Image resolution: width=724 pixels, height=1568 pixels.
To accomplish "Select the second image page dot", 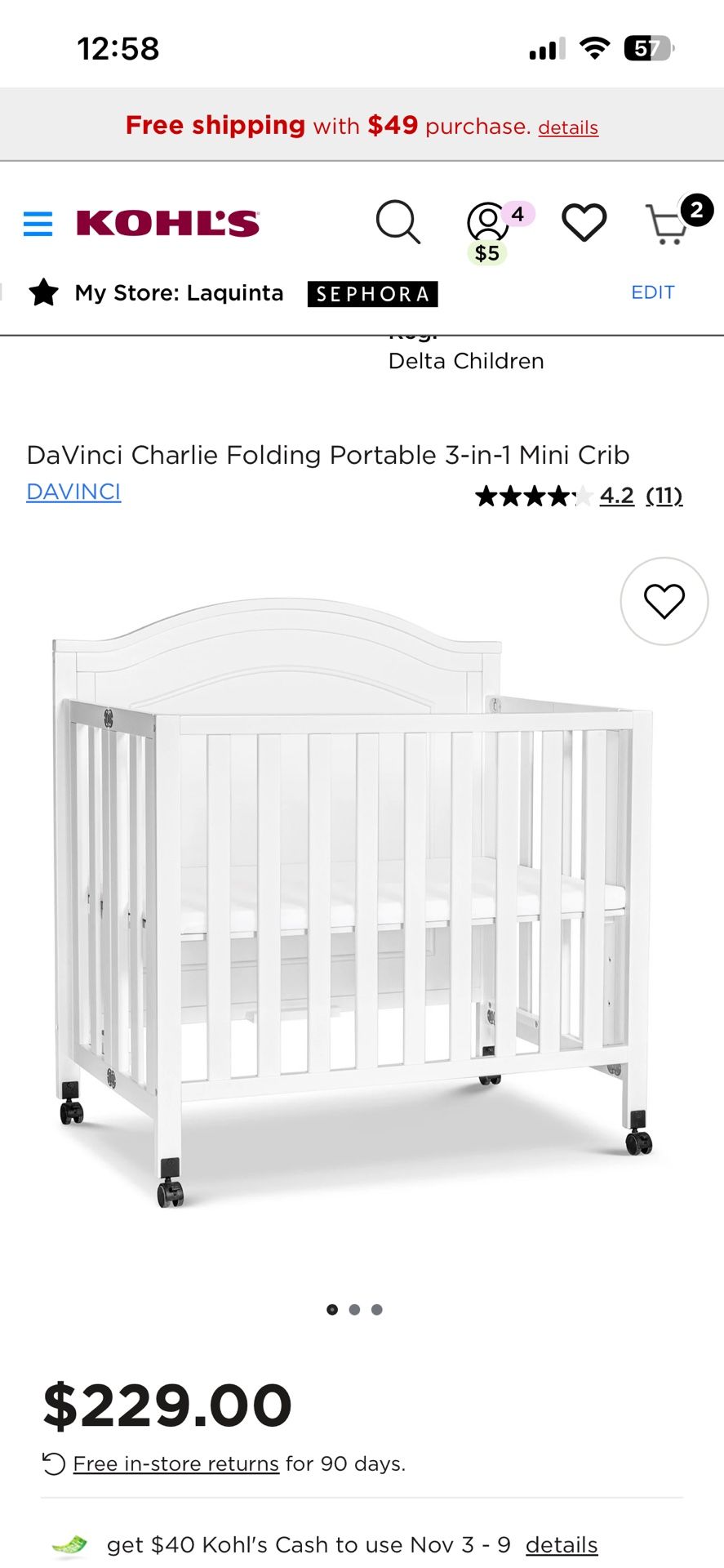I will click(x=354, y=1309).
